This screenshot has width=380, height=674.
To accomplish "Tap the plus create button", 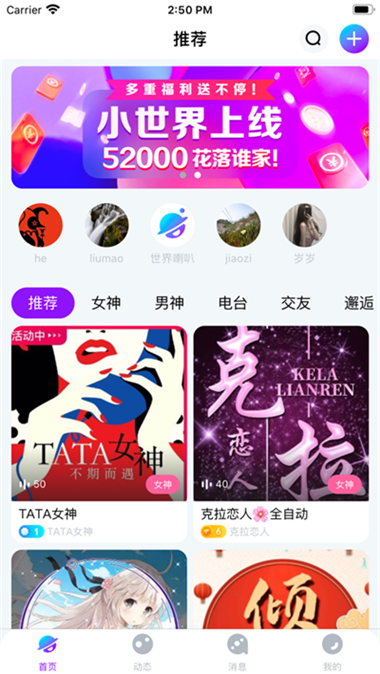I will (354, 39).
